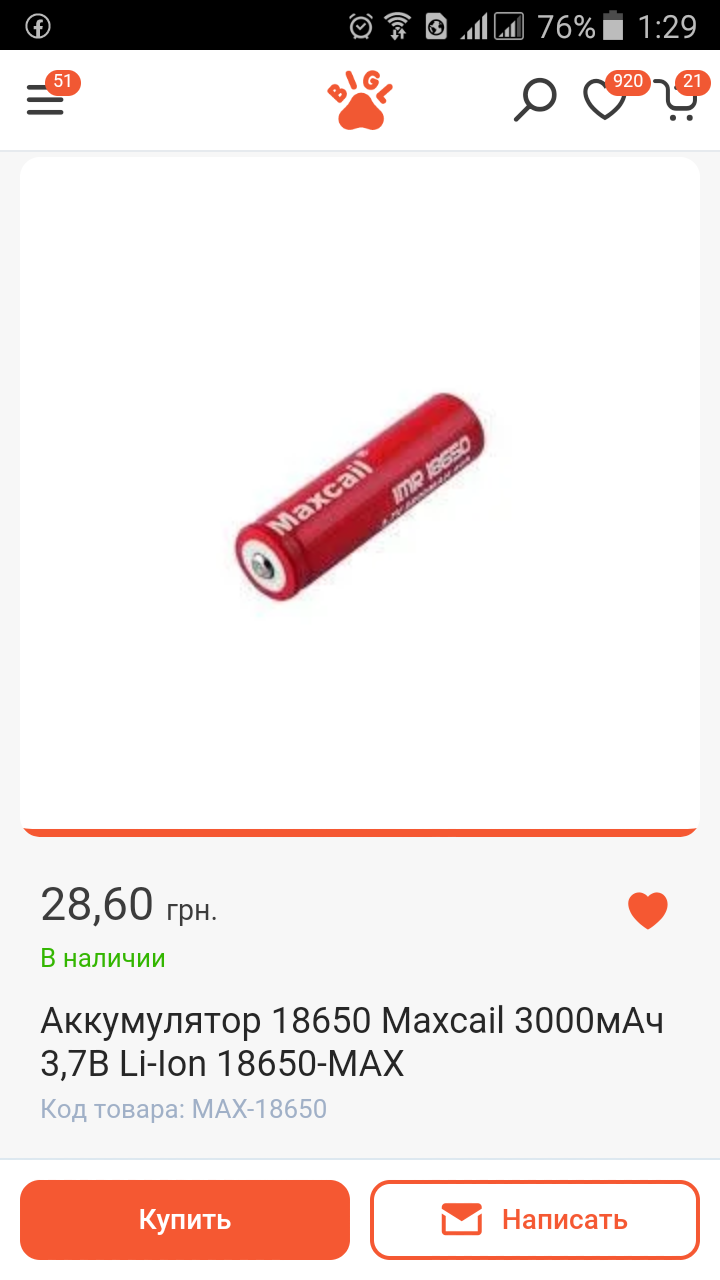720x1280 pixels.
Task: Message the seller via Написать
Action: [x=535, y=1220]
